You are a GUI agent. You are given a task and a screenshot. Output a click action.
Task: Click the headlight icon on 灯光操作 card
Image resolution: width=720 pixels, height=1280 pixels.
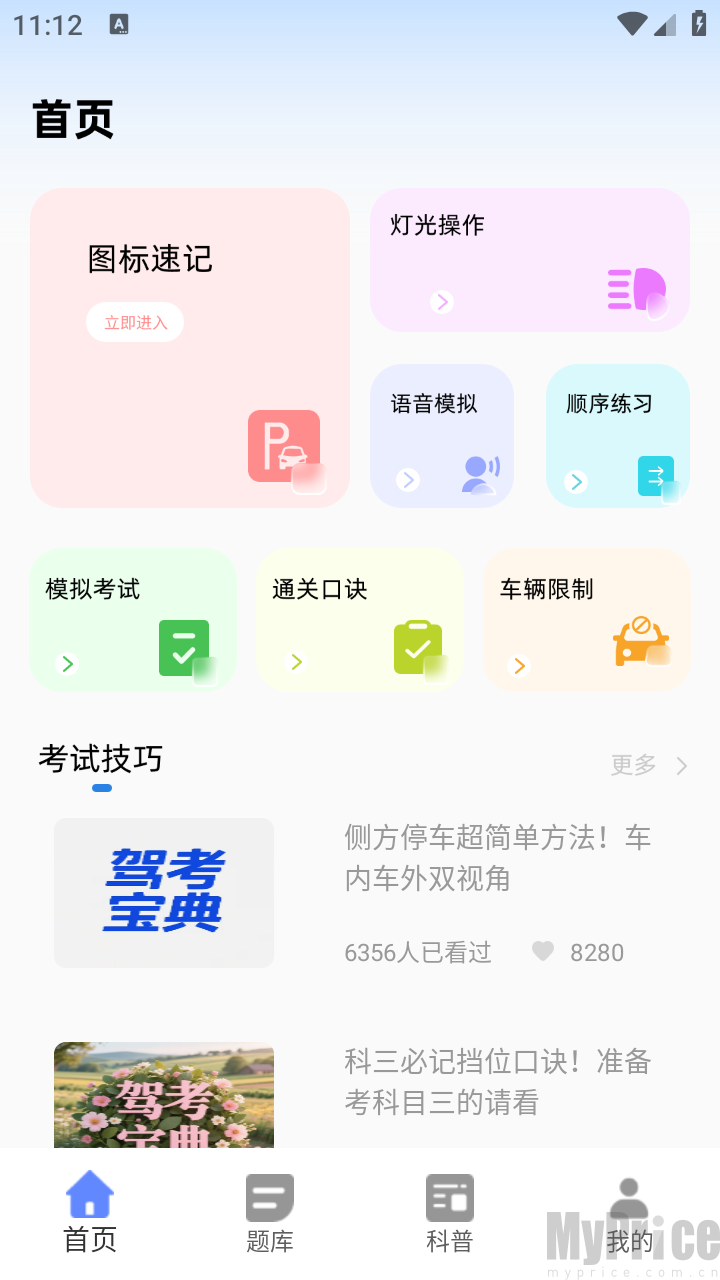637,291
